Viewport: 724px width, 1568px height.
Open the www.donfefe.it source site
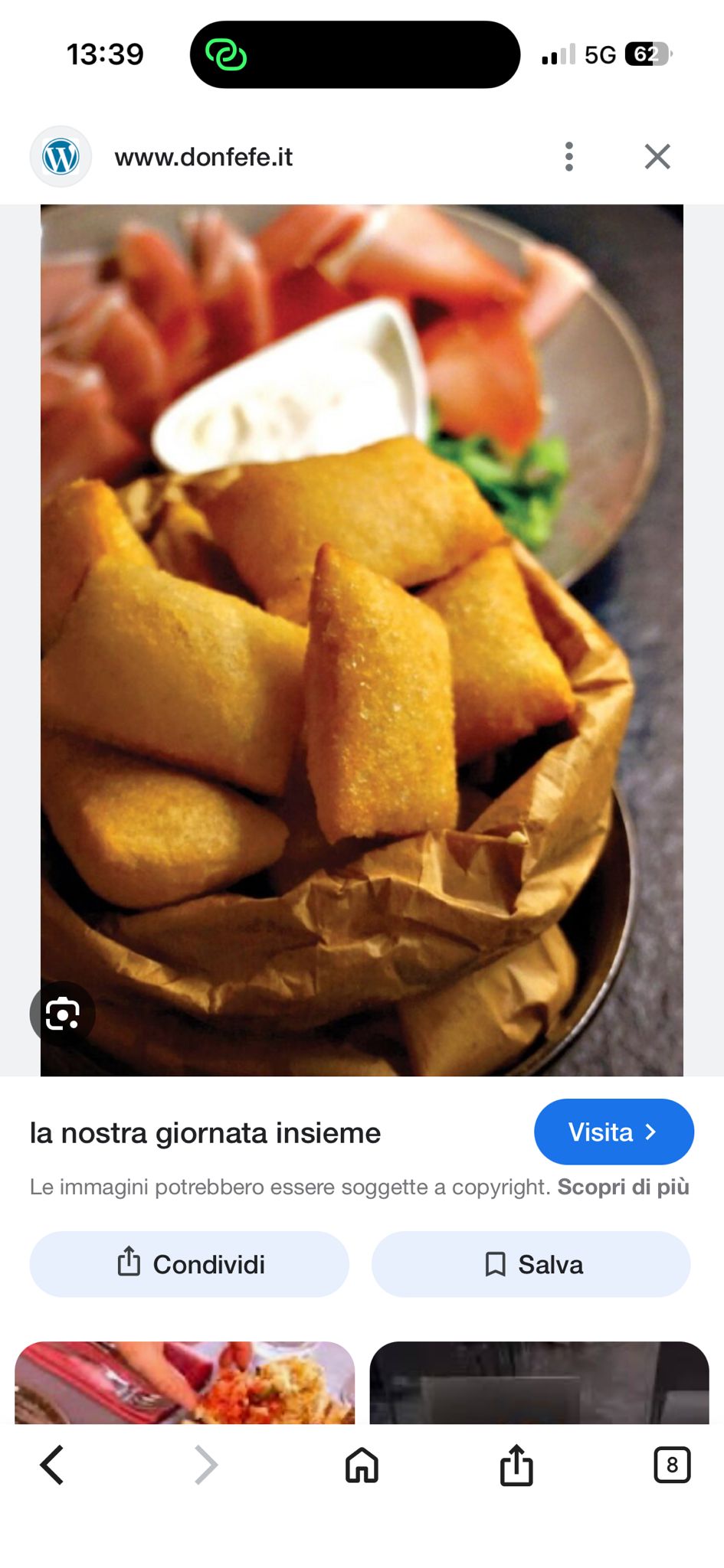[204, 157]
